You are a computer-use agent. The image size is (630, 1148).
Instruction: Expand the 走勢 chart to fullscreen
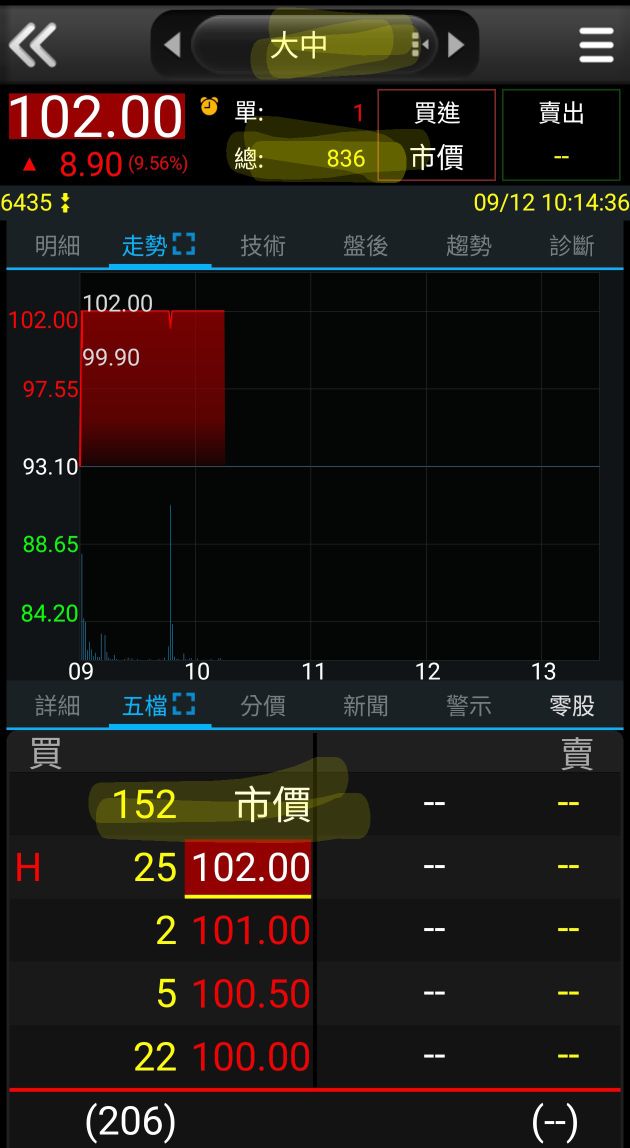184,245
